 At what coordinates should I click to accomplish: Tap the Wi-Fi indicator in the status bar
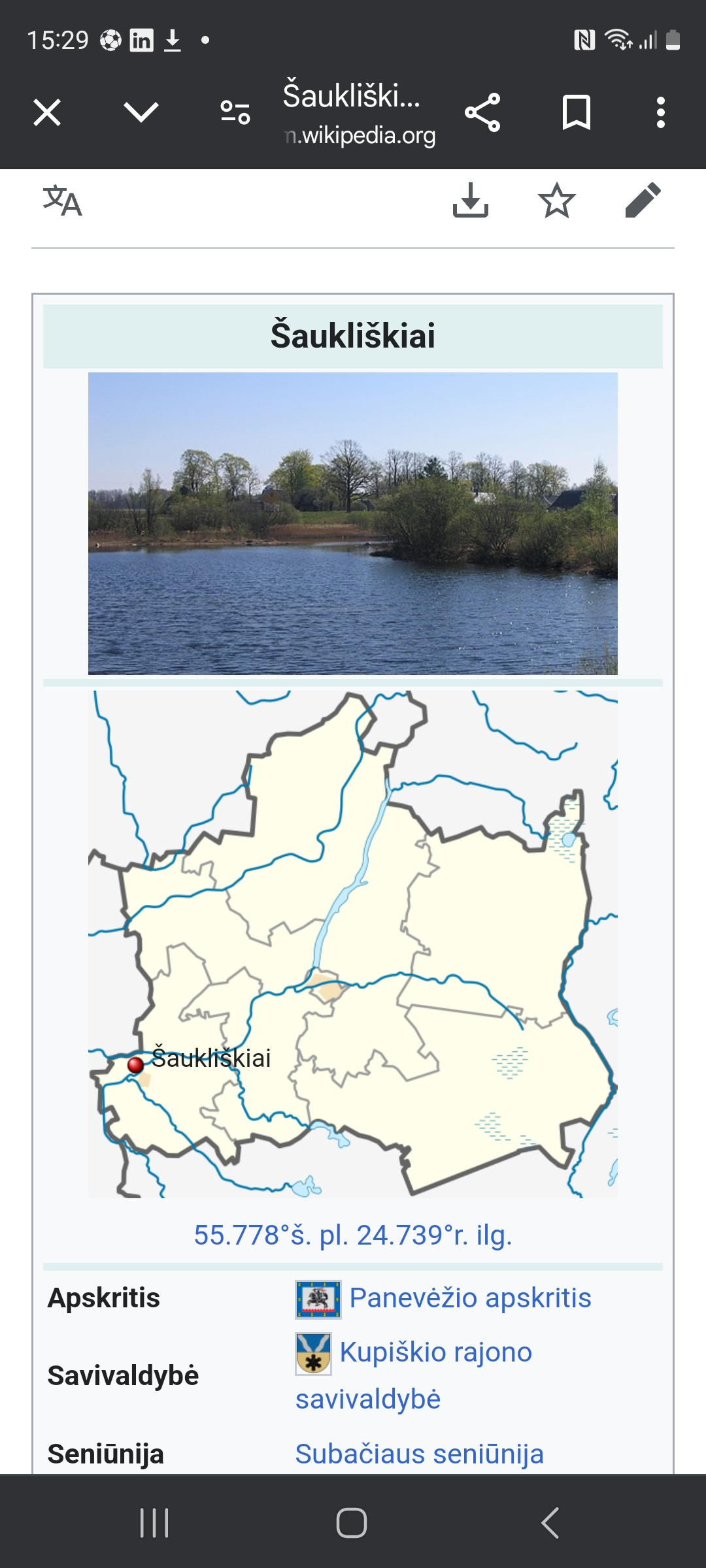point(619,41)
